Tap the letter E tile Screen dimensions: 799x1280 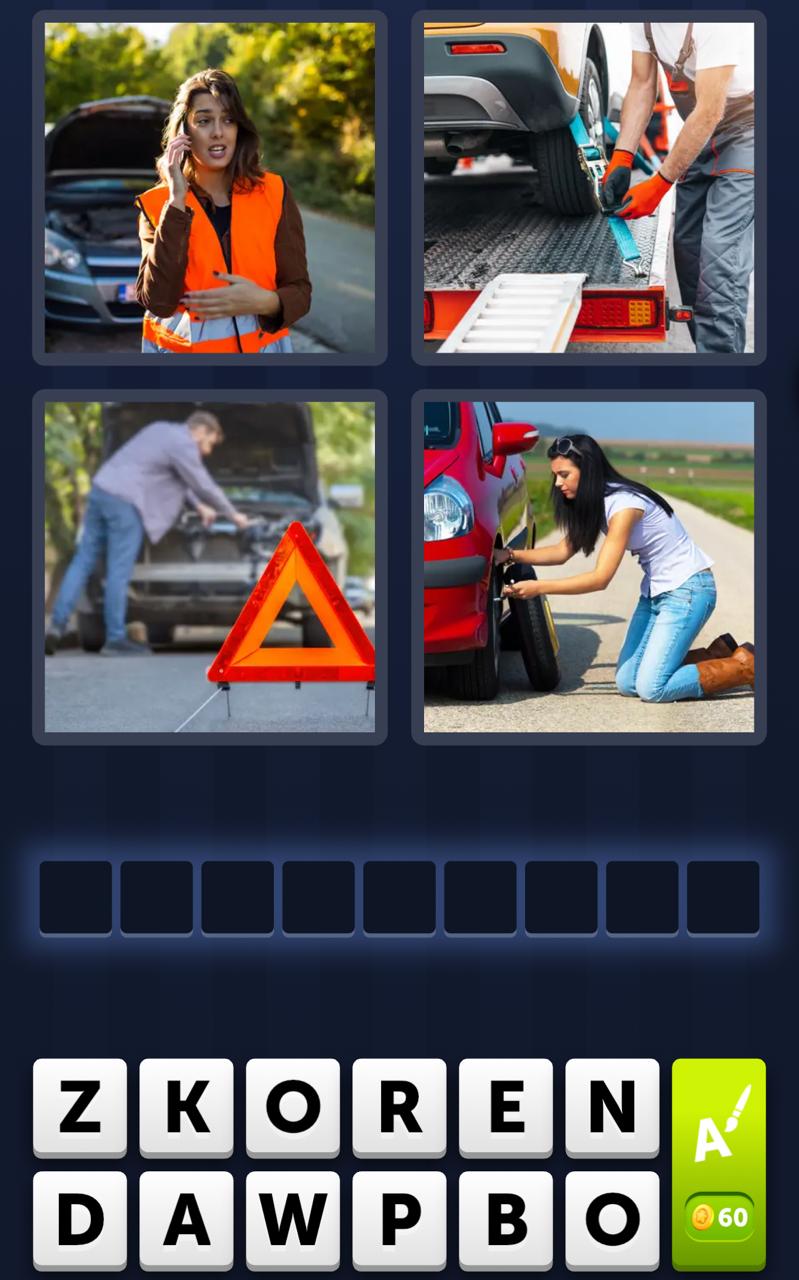[x=504, y=1107]
